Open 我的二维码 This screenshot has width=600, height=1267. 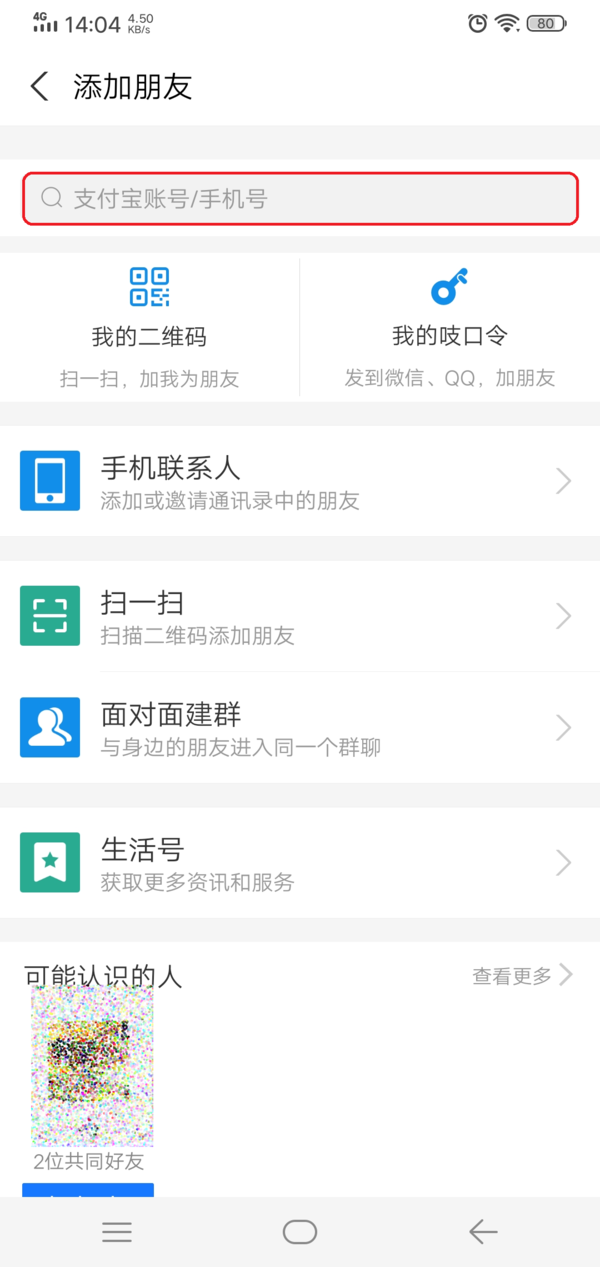coord(149,326)
